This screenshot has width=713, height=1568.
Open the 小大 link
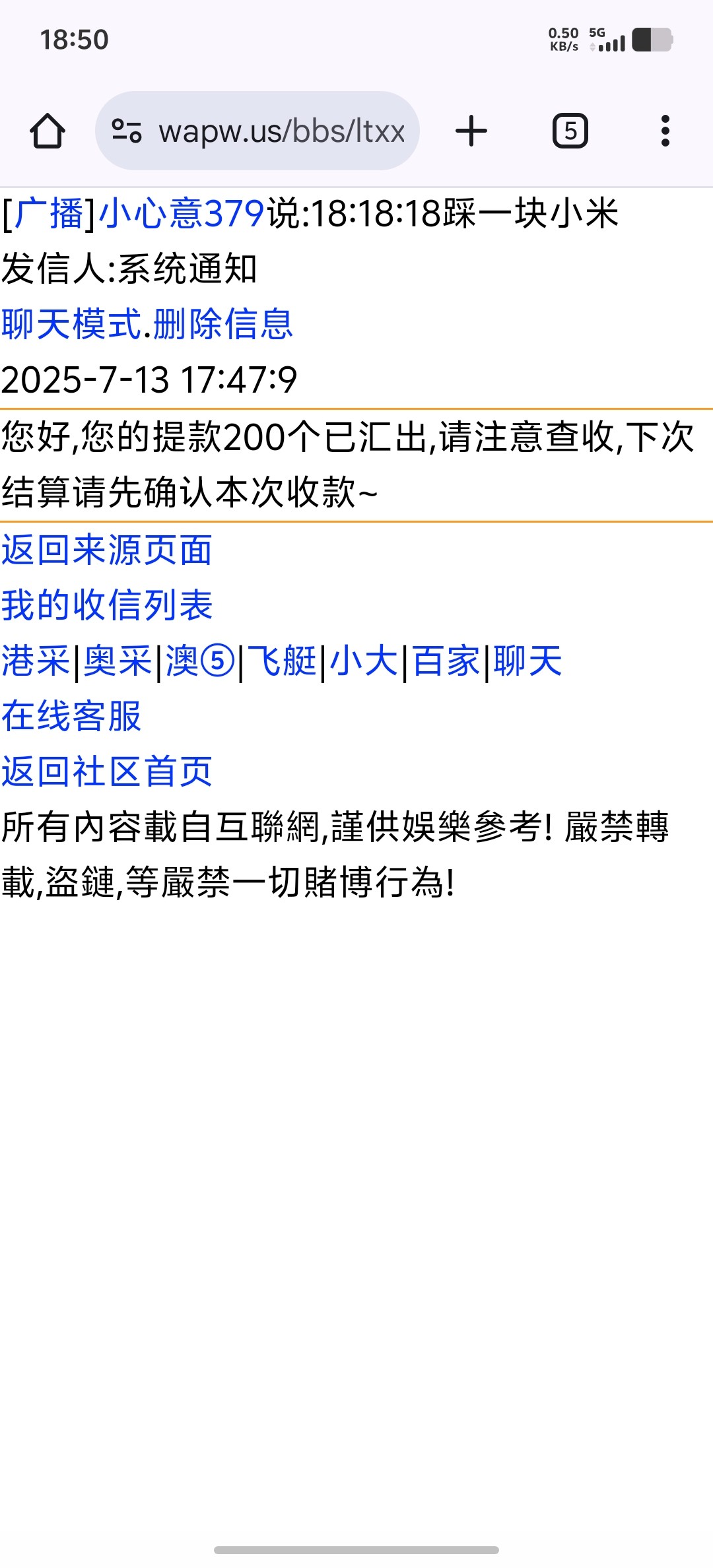point(364,661)
